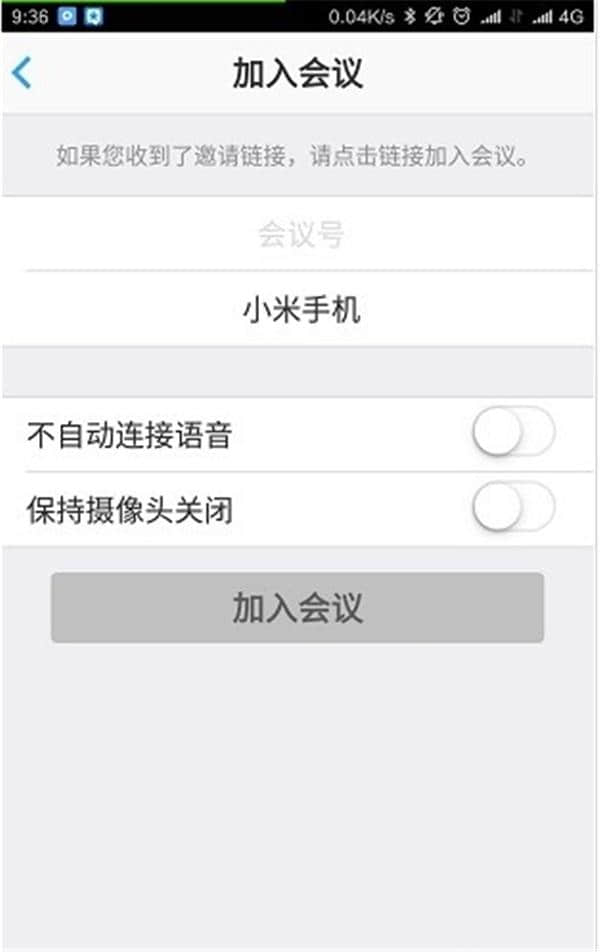Image resolution: width=600 pixels, height=952 pixels.
Task: Tap the 会议号 meeting number field
Action: click(x=300, y=235)
